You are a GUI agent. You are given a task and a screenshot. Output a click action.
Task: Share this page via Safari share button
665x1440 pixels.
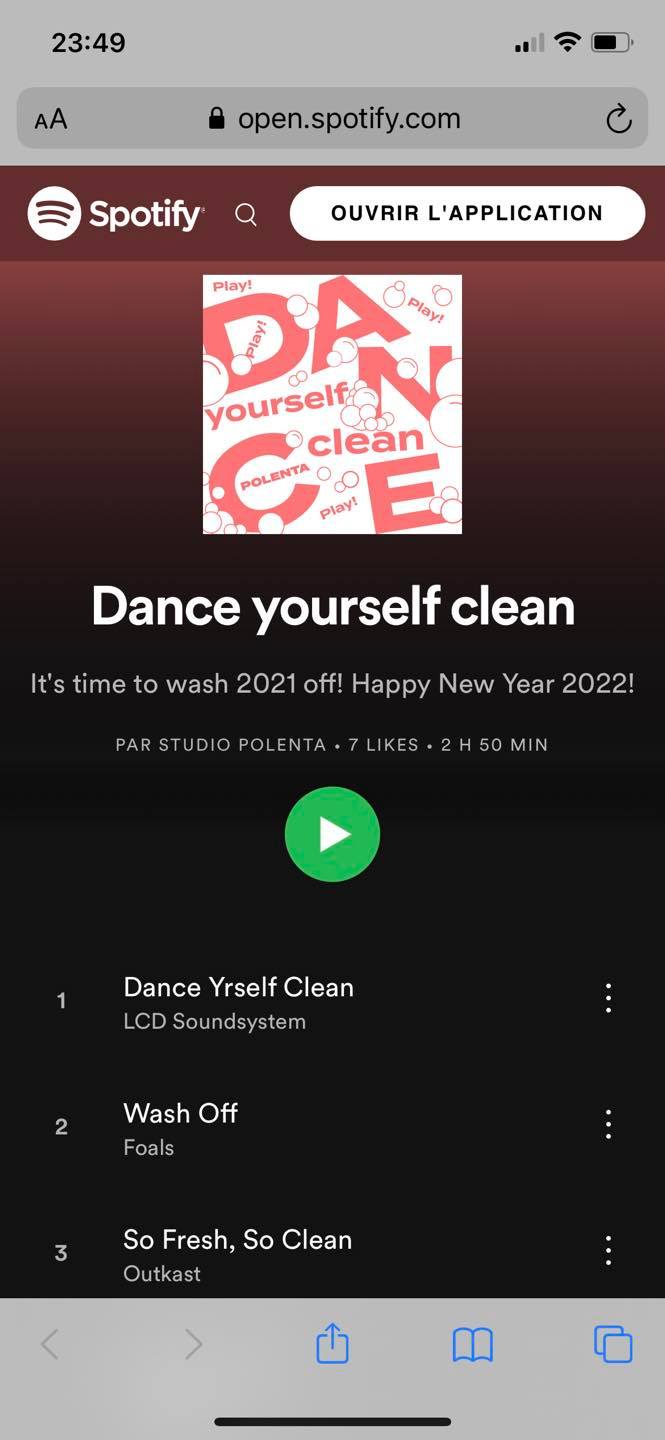[x=332, y=1343]
